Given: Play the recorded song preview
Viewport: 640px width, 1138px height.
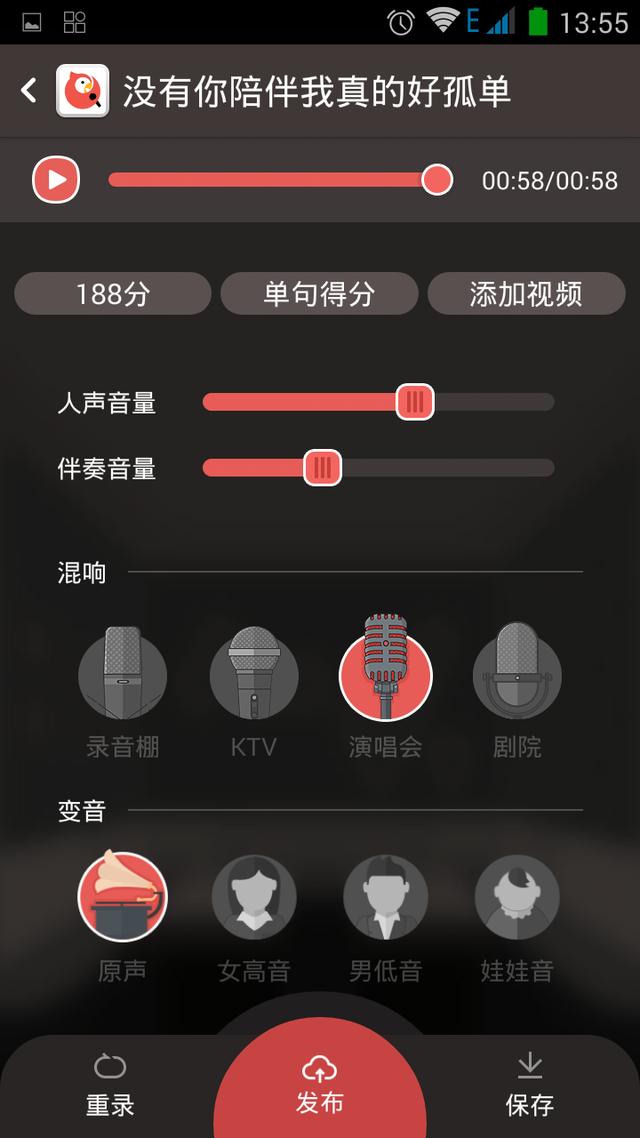Looking at the screenshot, I should click(56, 180).
